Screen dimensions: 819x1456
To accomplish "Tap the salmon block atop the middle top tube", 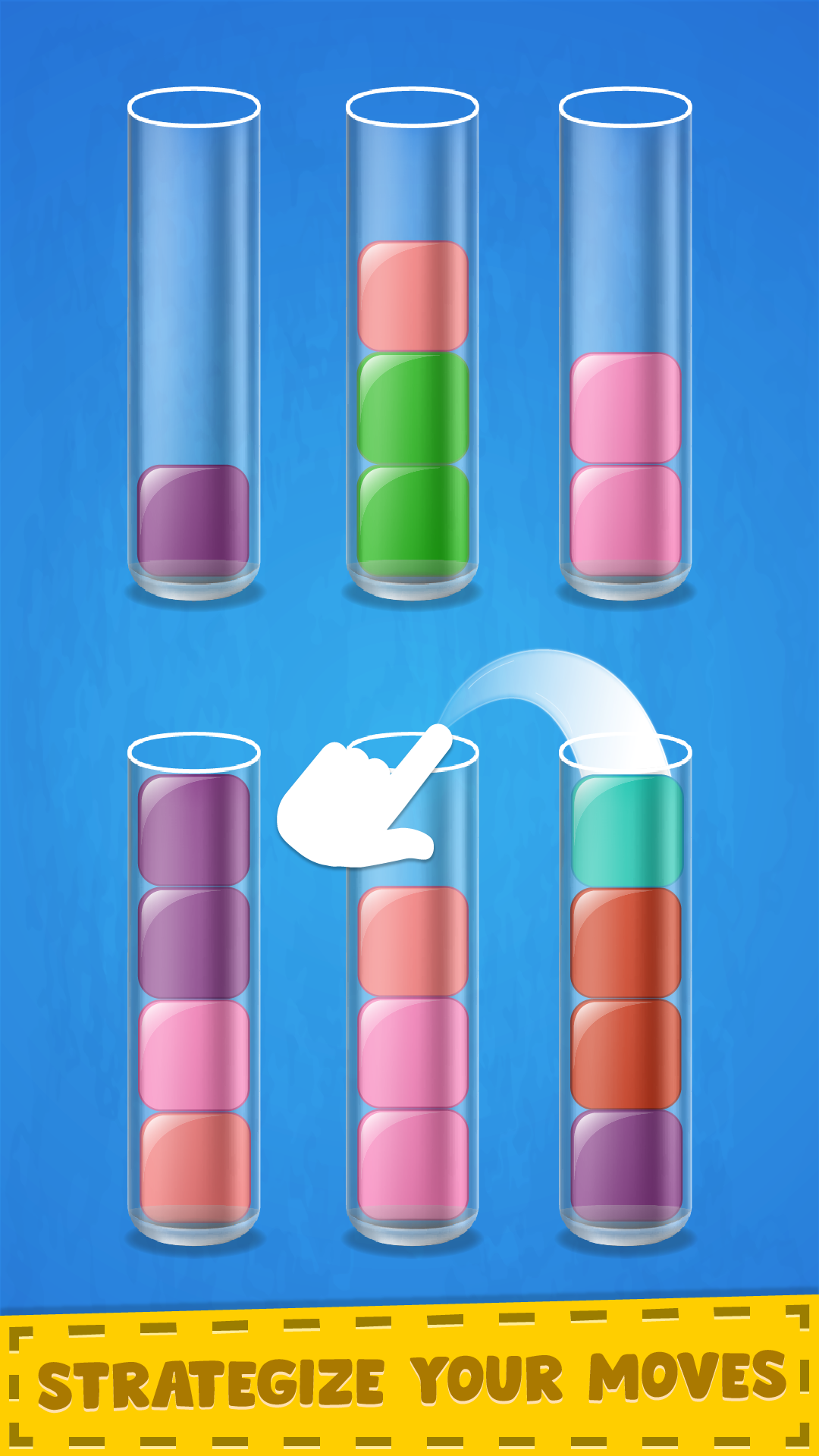I will tap(412, 296).
